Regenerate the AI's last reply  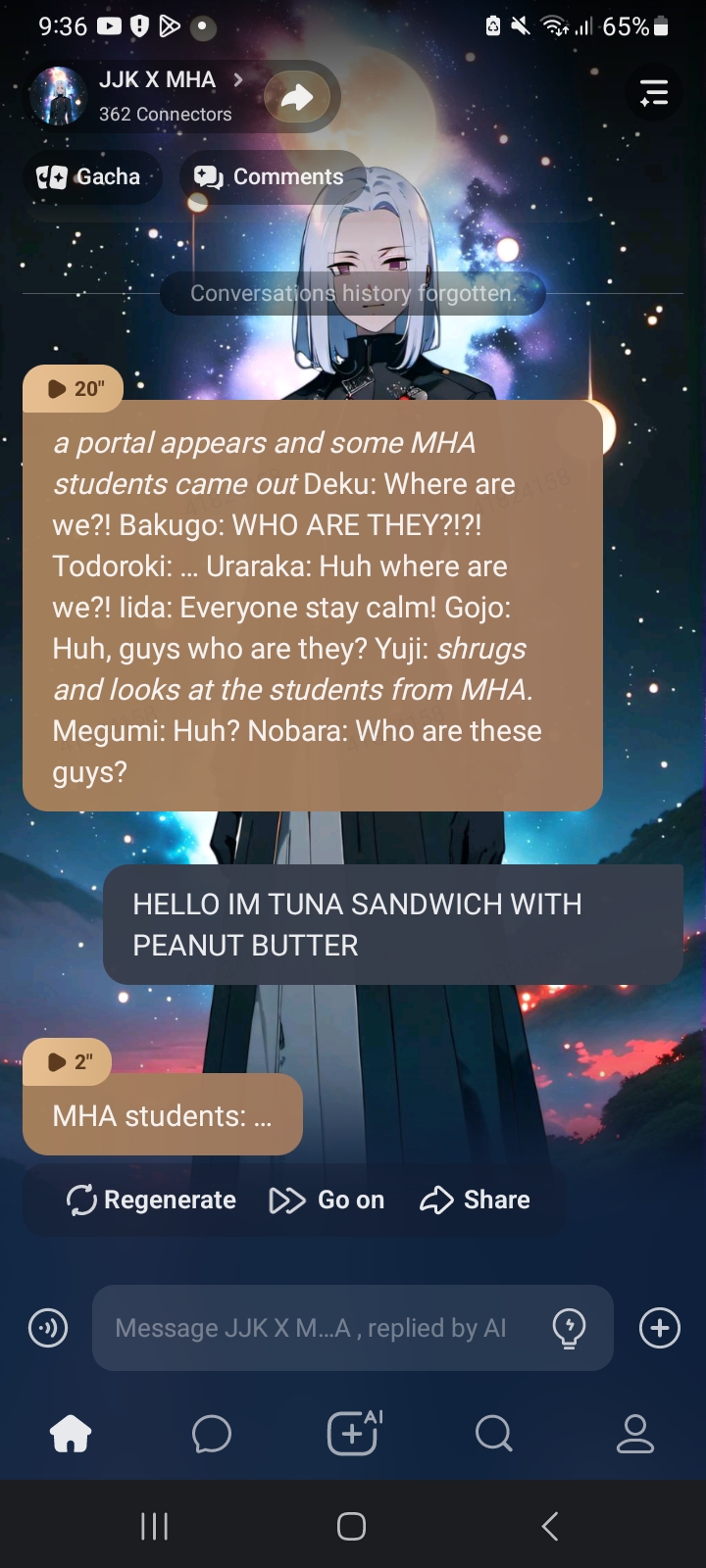click(x=152, y=1200)
